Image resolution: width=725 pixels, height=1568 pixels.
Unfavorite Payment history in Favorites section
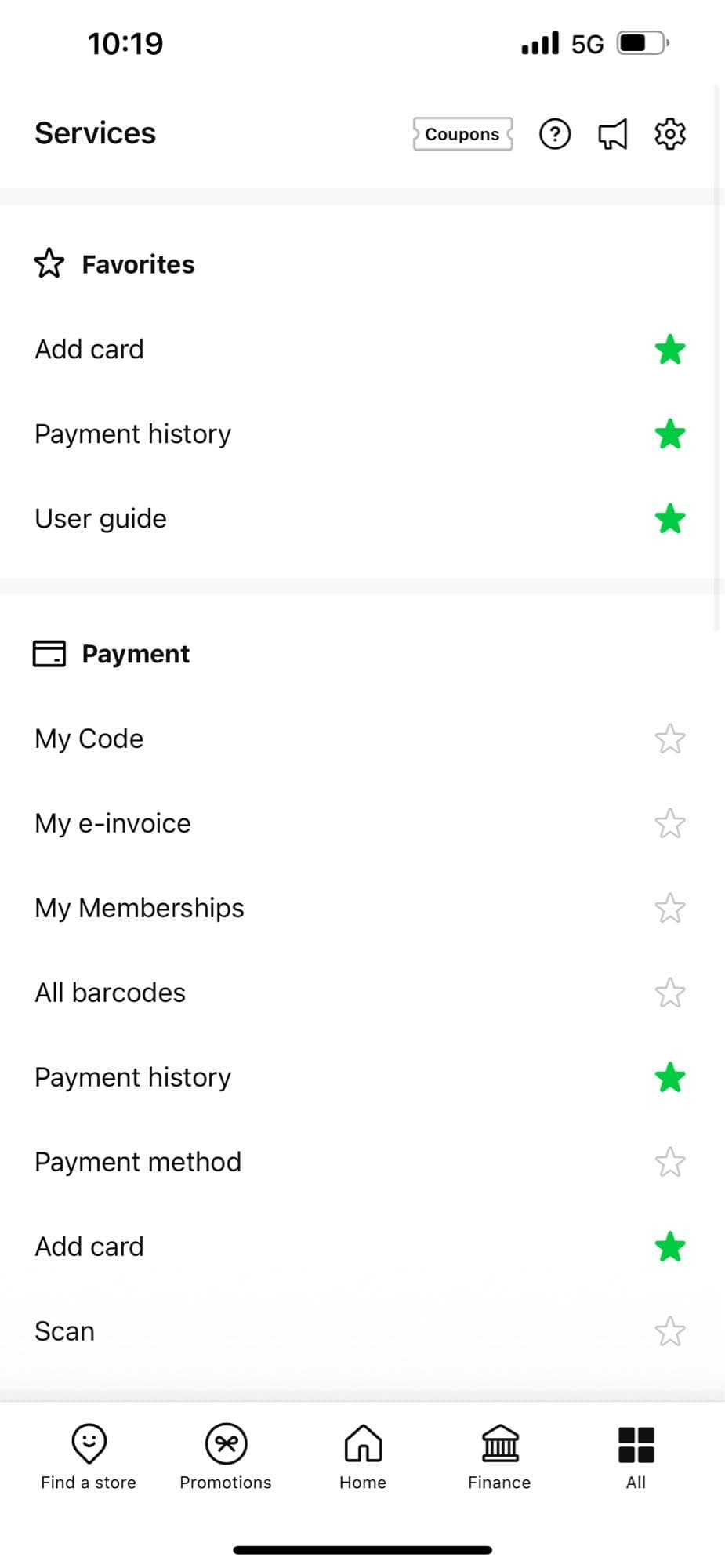point(670,434)
